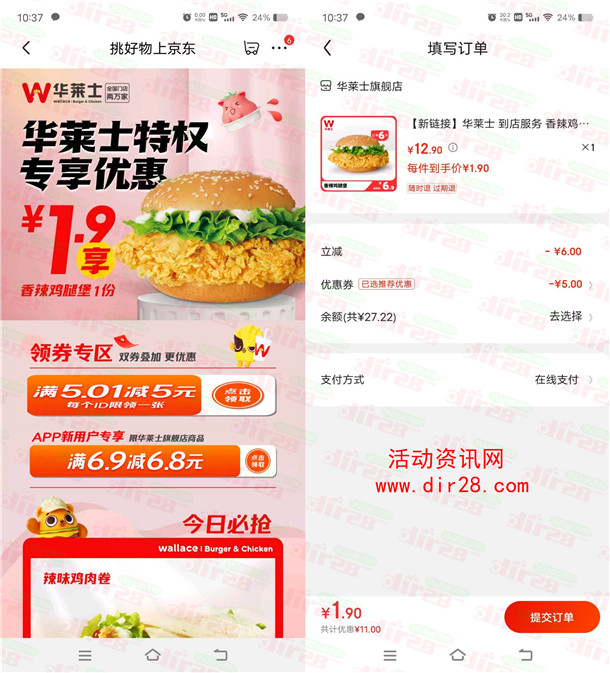Go back from the 挑好物上京东 page
This screenshot has height=673, width=610.
click(x=26, y=48)
